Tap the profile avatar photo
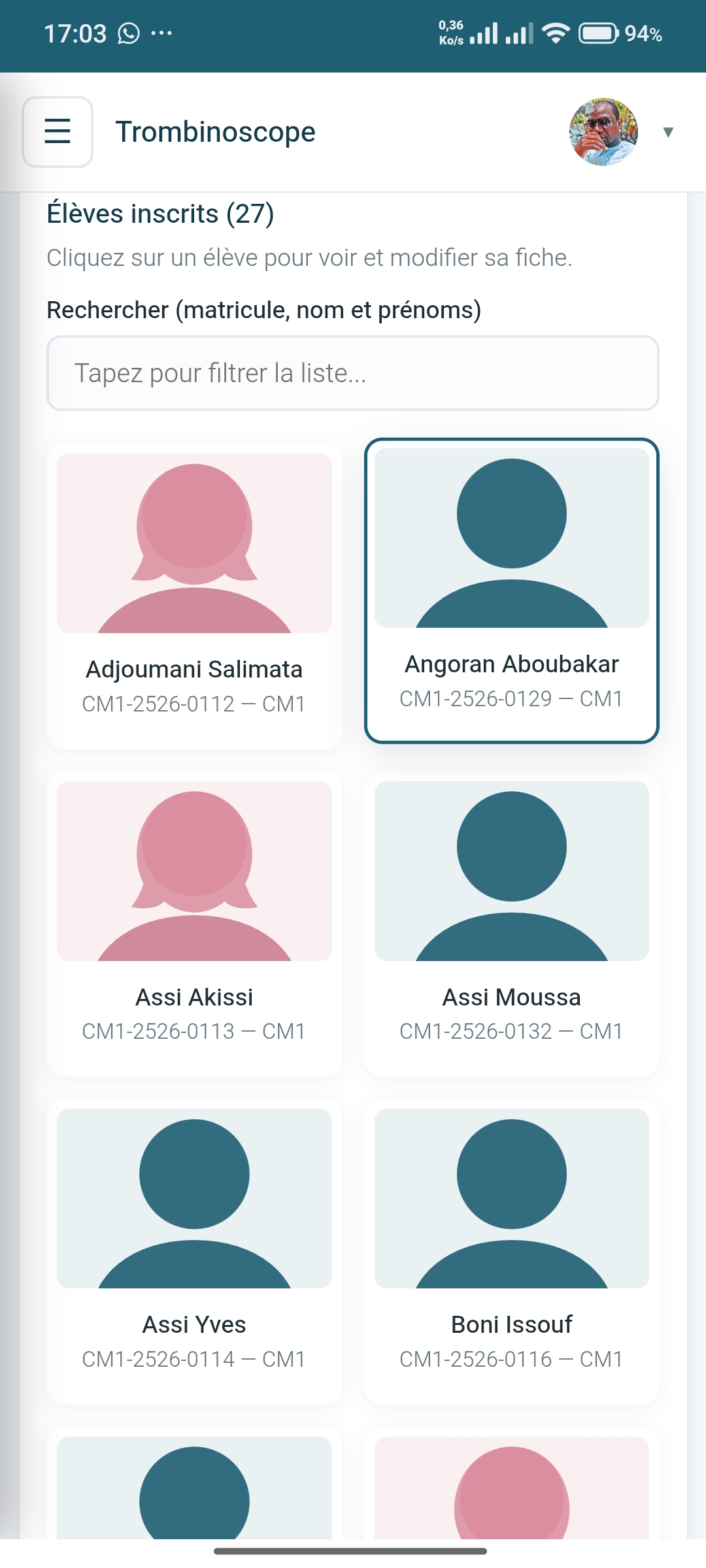This screenshot has height=1568, width=706. point(603,132)
